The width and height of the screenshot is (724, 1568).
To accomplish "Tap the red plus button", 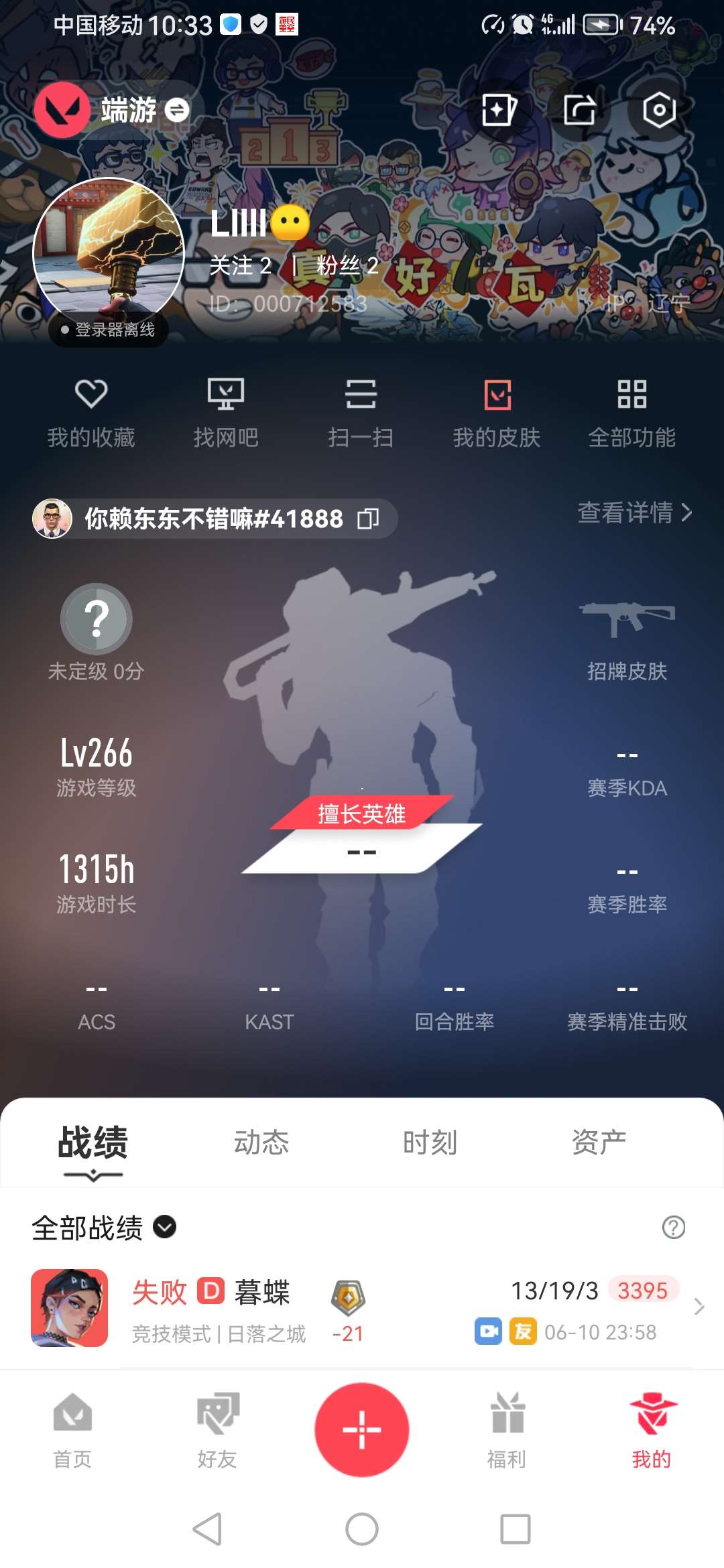I will click(362, 1429).
